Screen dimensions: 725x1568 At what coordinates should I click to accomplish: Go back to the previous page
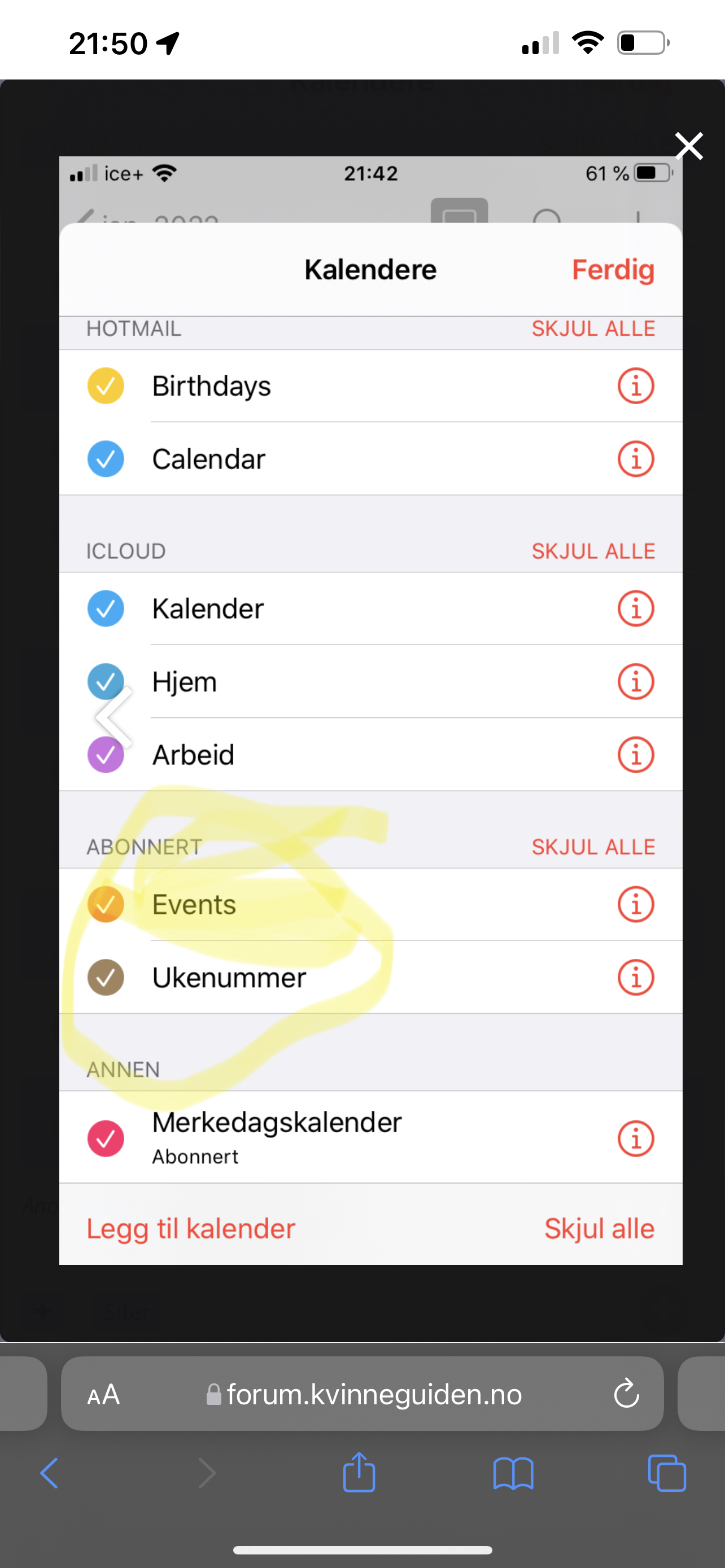point(49,1473)
